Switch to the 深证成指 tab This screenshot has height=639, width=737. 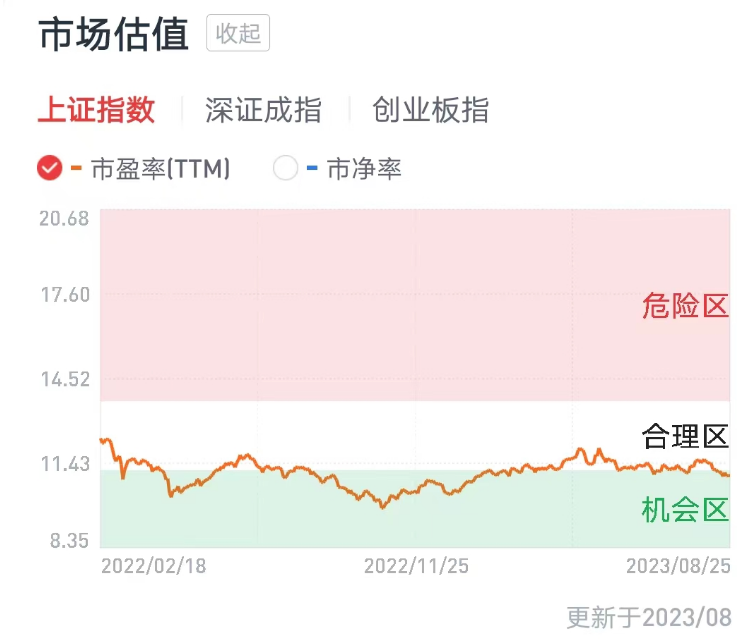coord(263,110)
